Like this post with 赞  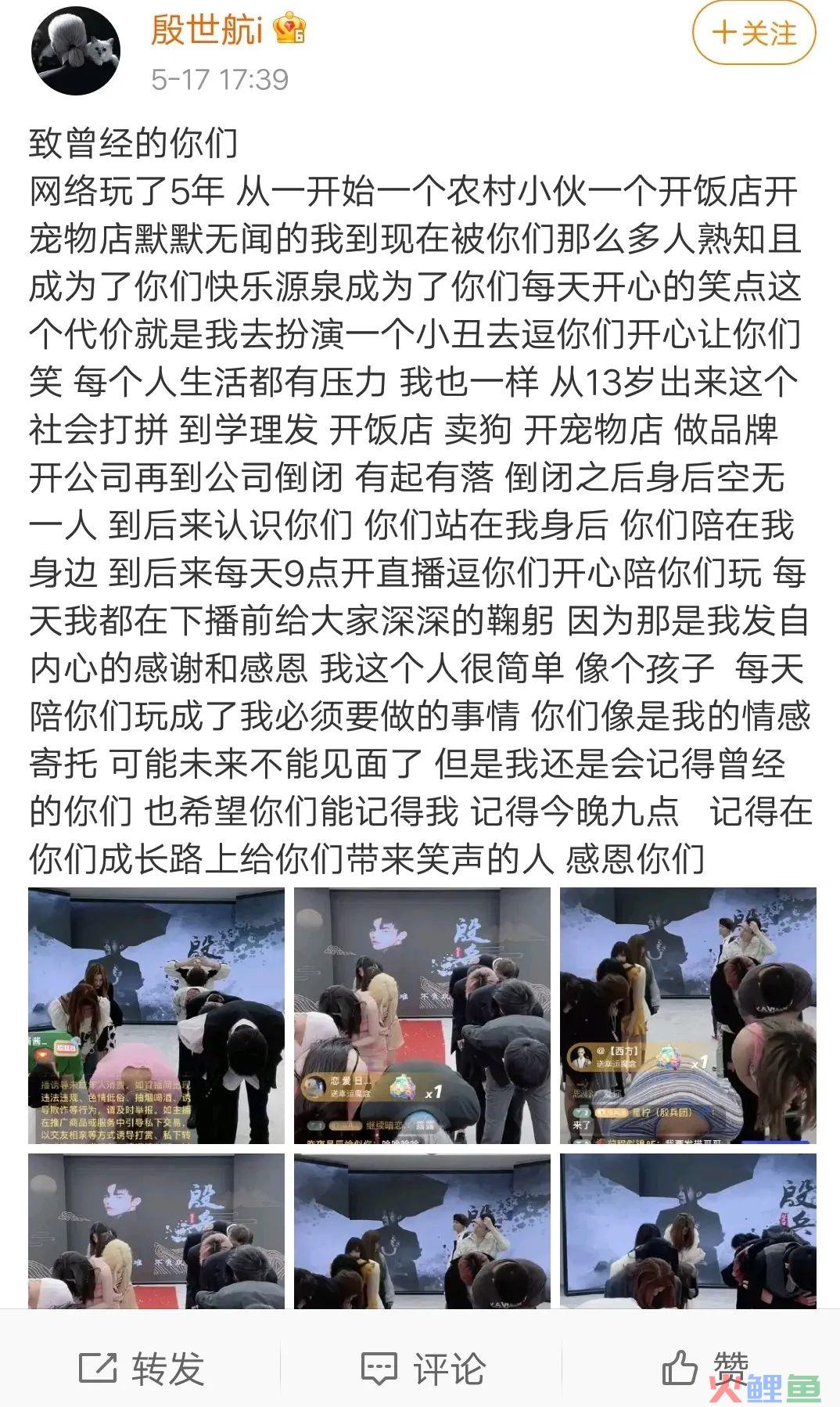pos(704,1368)
